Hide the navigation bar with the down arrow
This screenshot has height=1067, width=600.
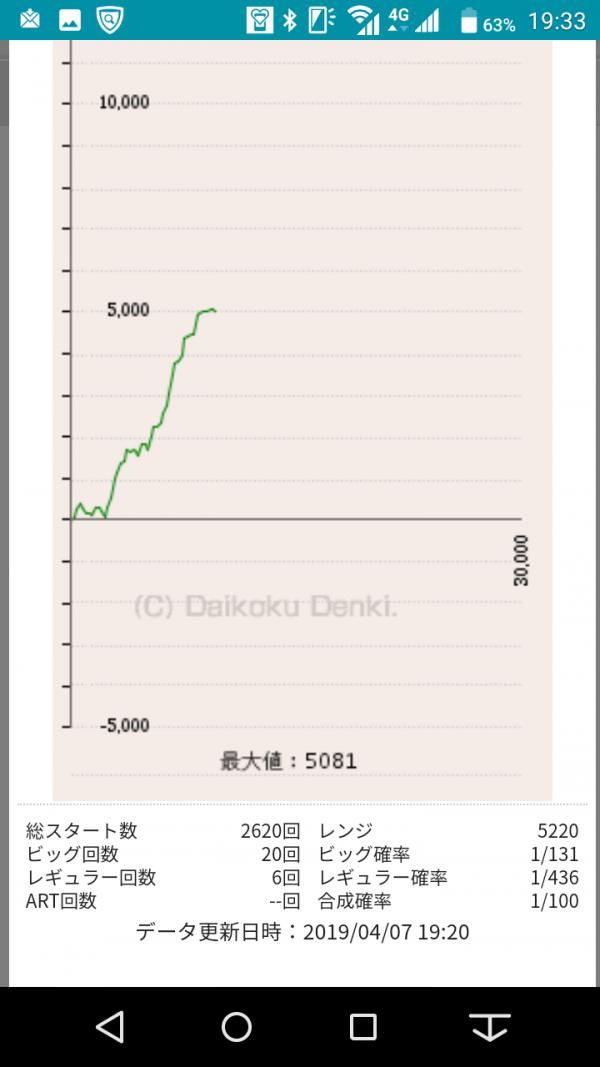point(490,1027)
